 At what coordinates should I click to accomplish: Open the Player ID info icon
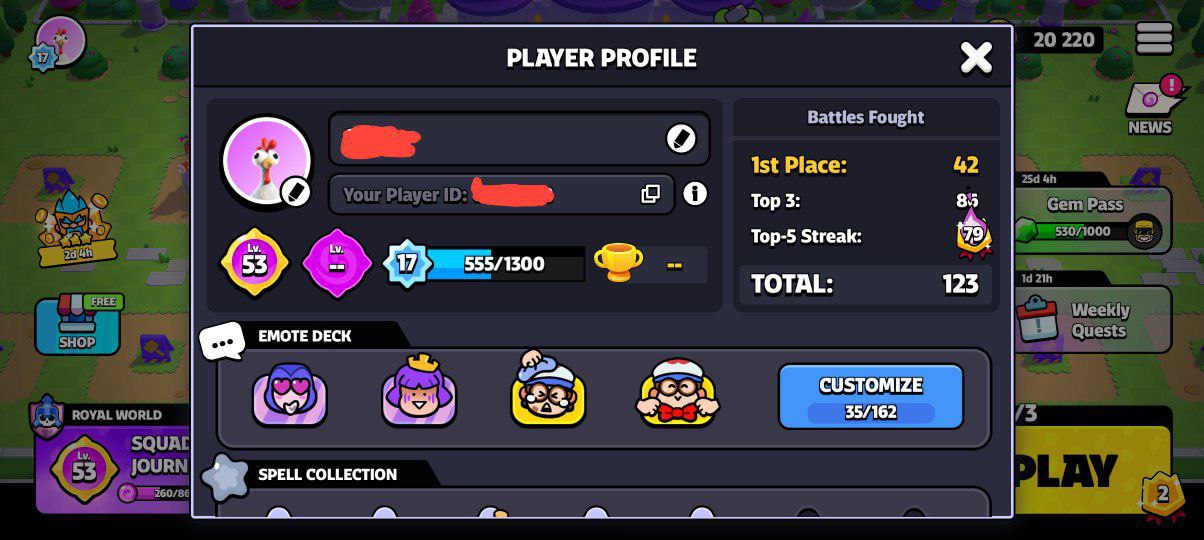coord(695,194)
